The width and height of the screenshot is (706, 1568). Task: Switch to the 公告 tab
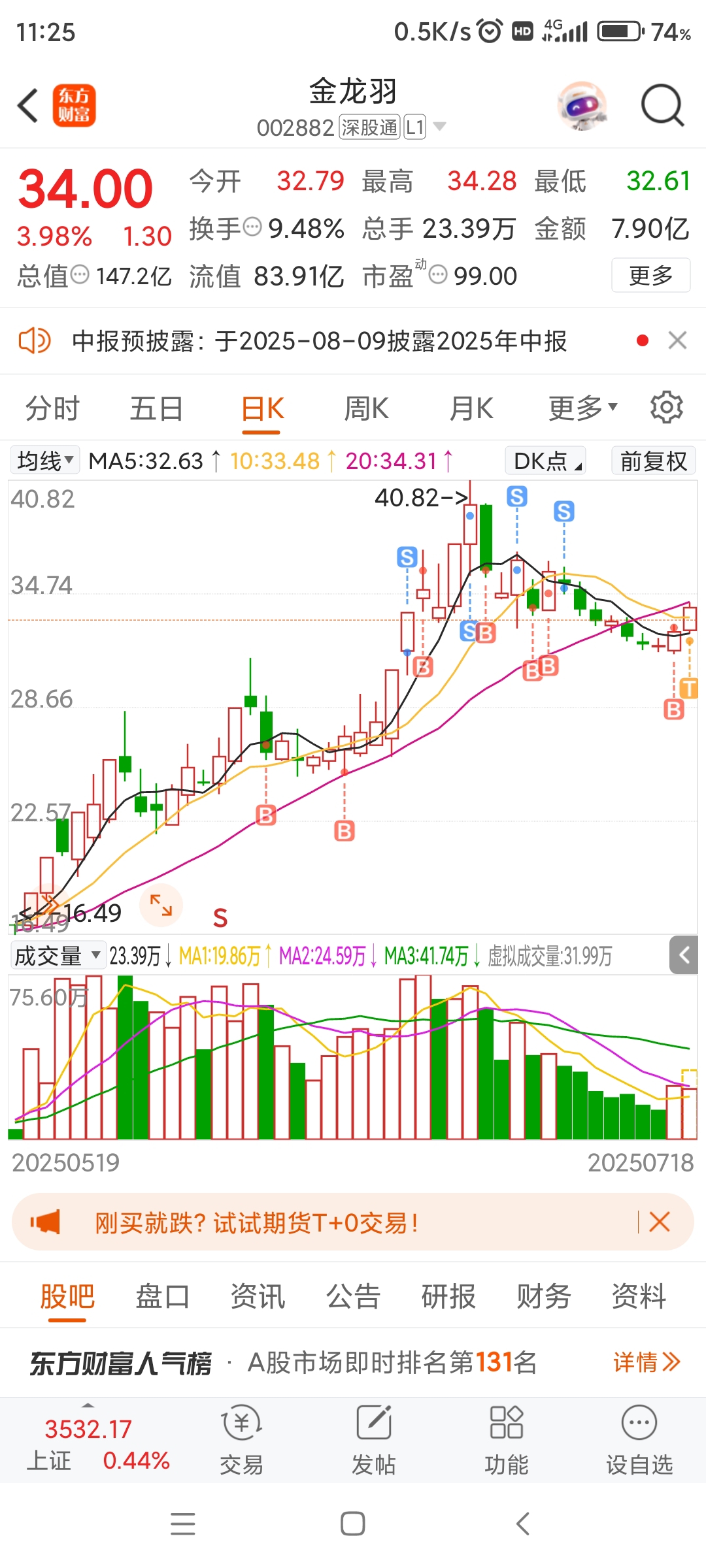click(353, 1297)
